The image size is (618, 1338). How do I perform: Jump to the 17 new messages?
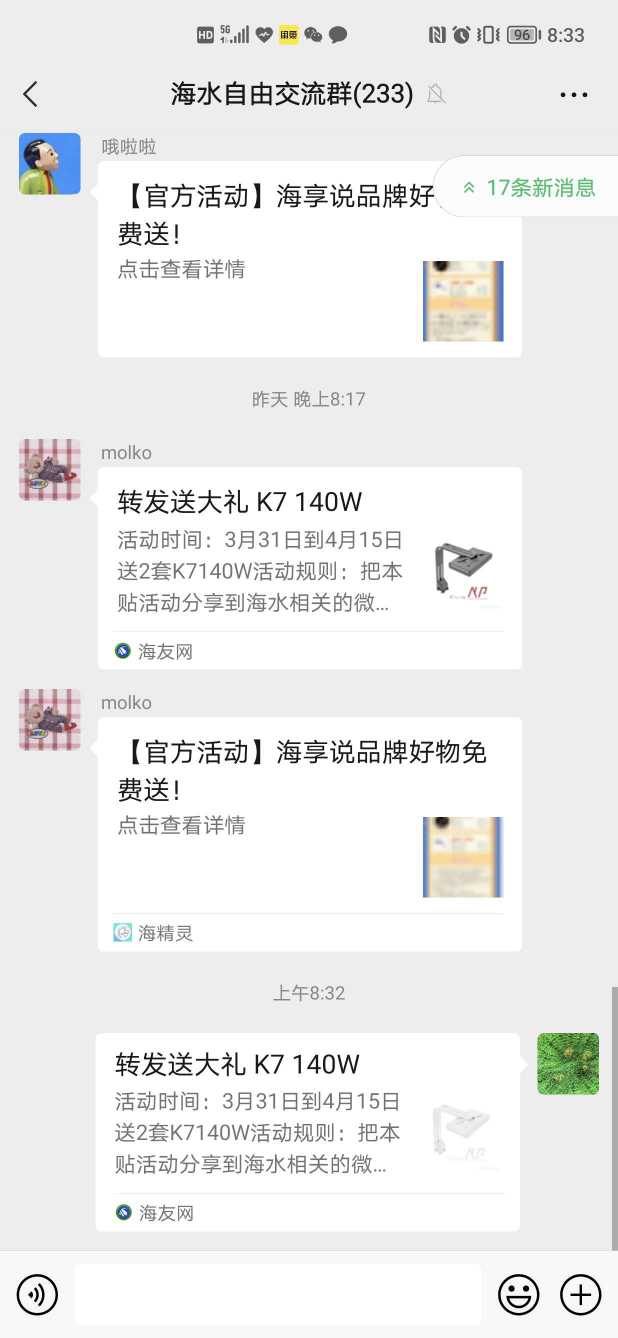(x=529, y=187)
